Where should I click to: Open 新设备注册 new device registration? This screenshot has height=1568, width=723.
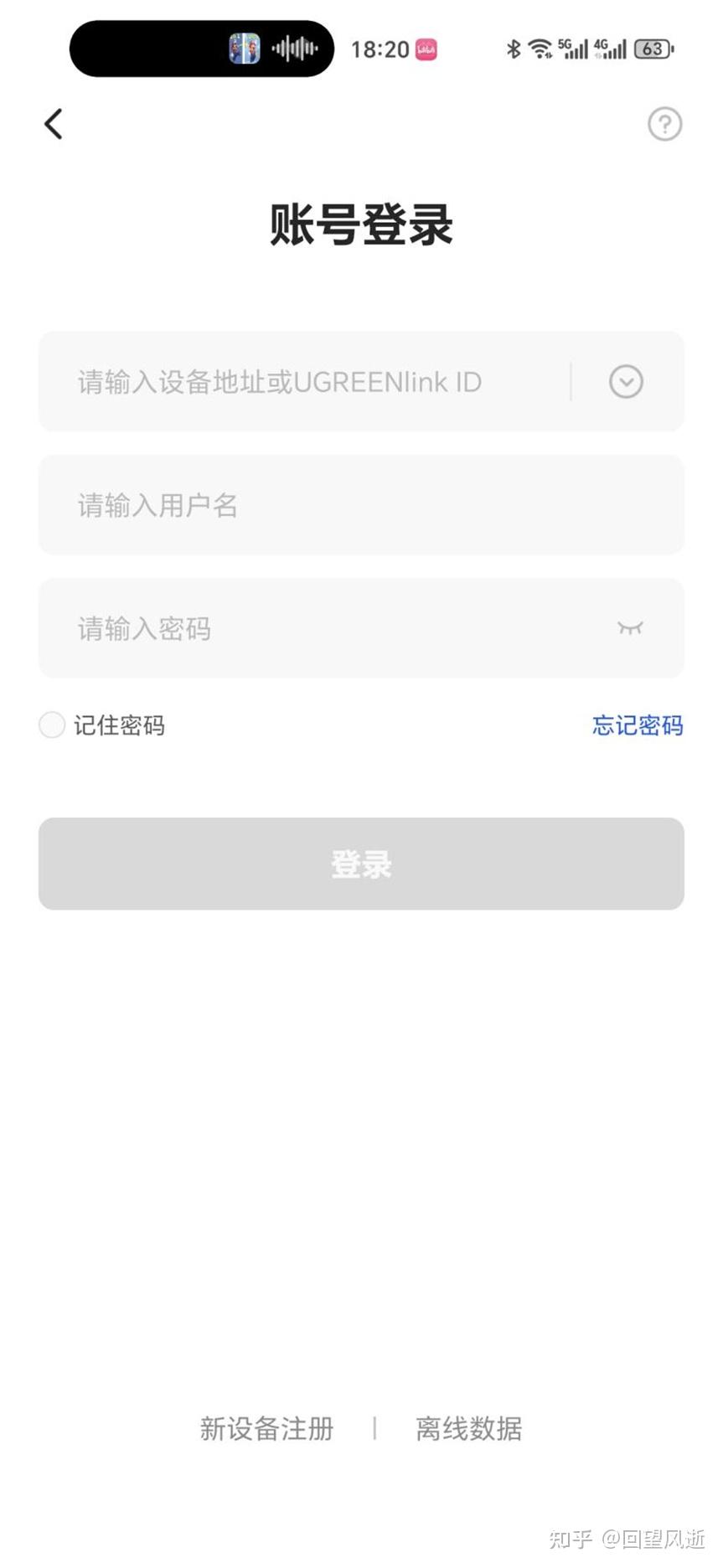coord(266,1428)
